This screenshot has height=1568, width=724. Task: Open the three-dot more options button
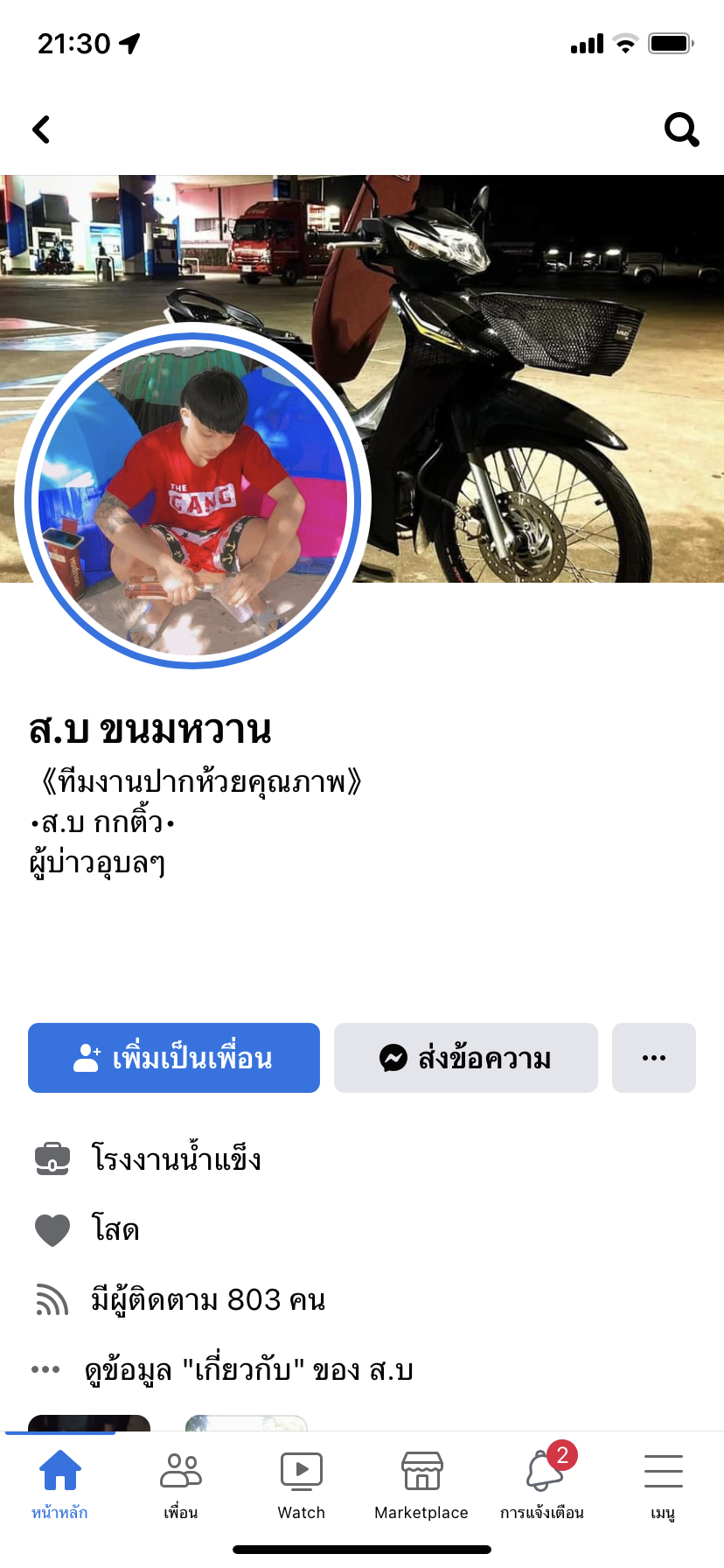pyautogui.click(x=654, y=1058)
